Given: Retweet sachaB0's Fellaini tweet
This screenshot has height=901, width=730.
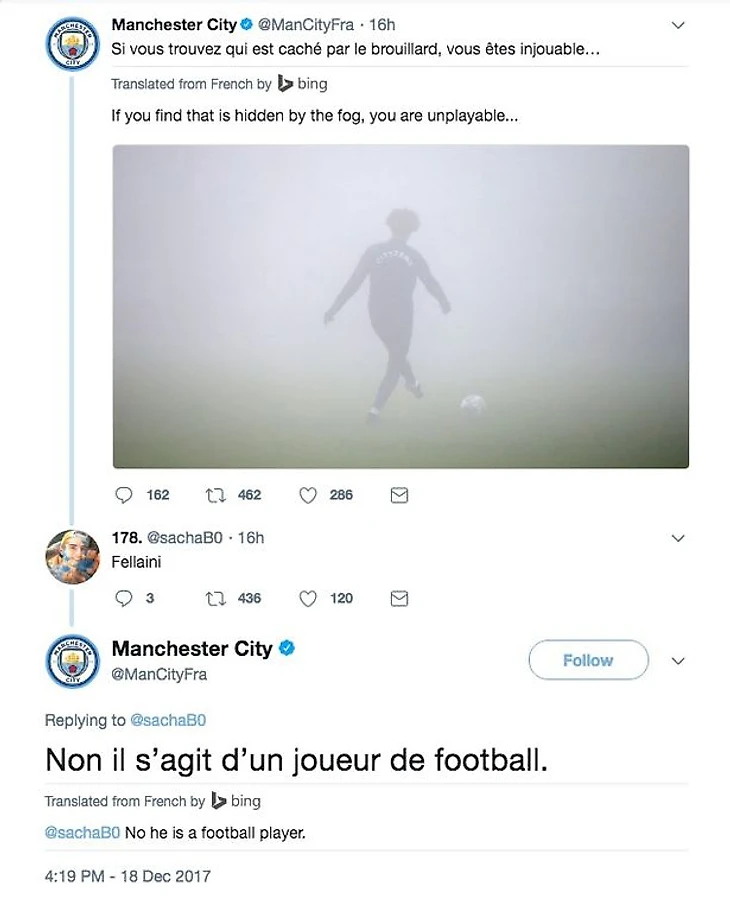Looking at the screenshot, I should (x=215, y=598).
